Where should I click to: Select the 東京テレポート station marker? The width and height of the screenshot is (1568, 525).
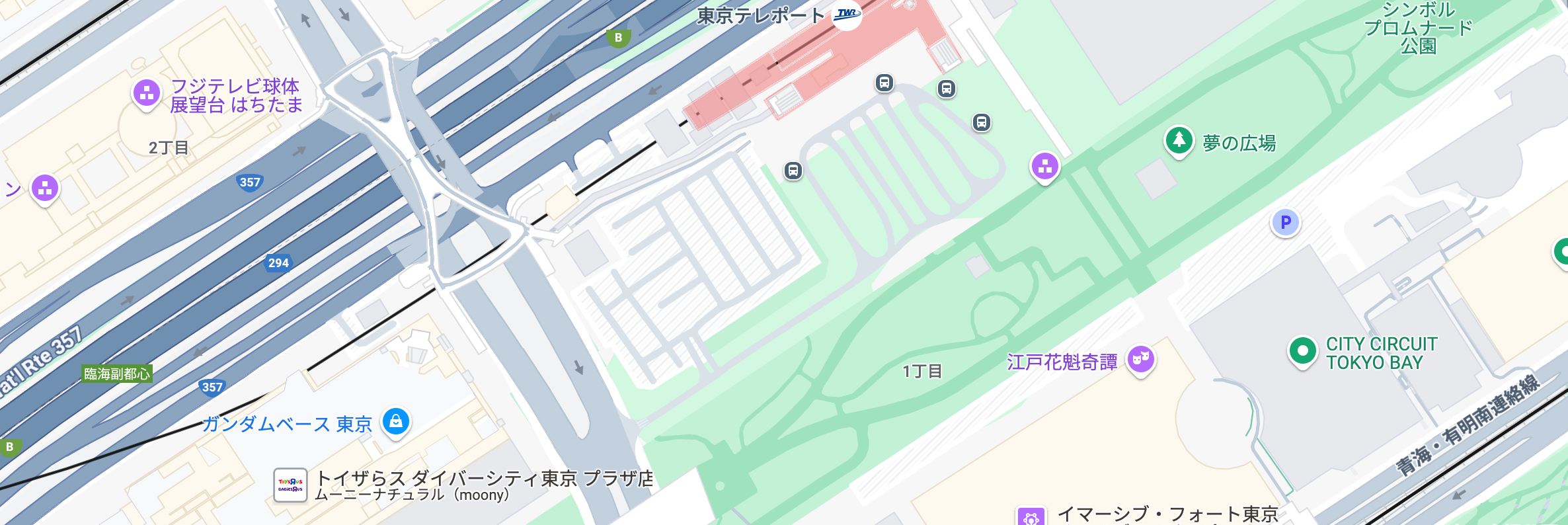846,14
